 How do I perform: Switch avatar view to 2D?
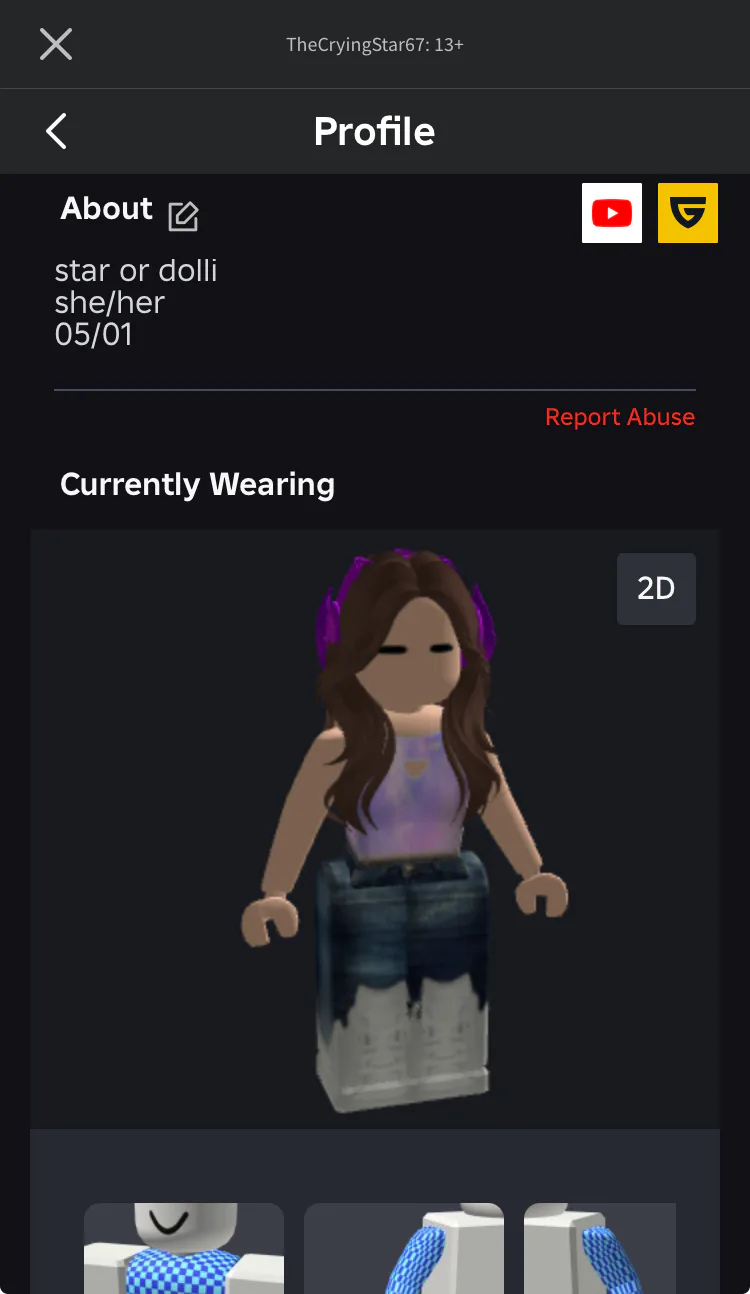[656, 589]
